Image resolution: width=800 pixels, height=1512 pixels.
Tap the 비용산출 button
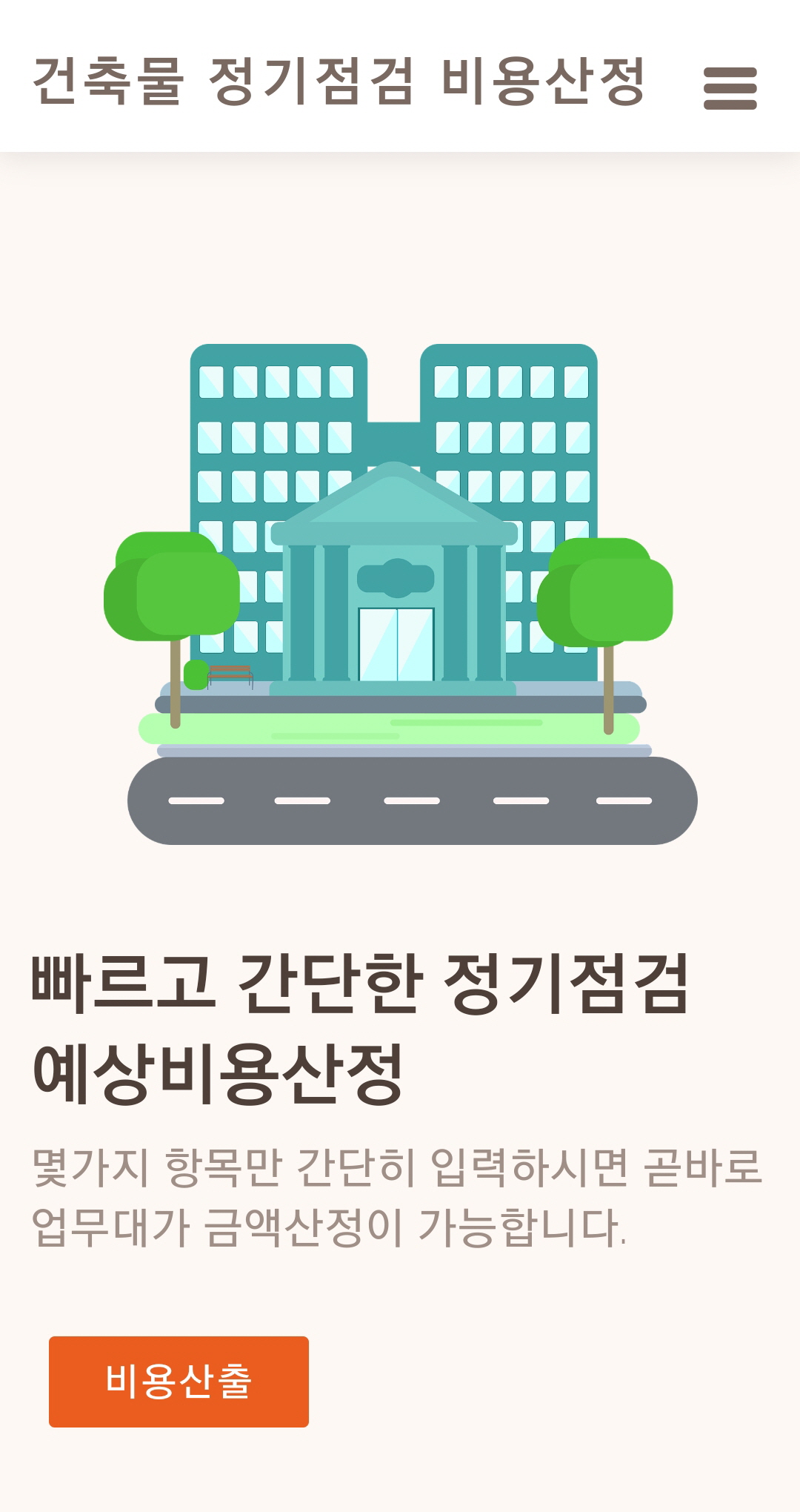click(x=179, y=1382)
